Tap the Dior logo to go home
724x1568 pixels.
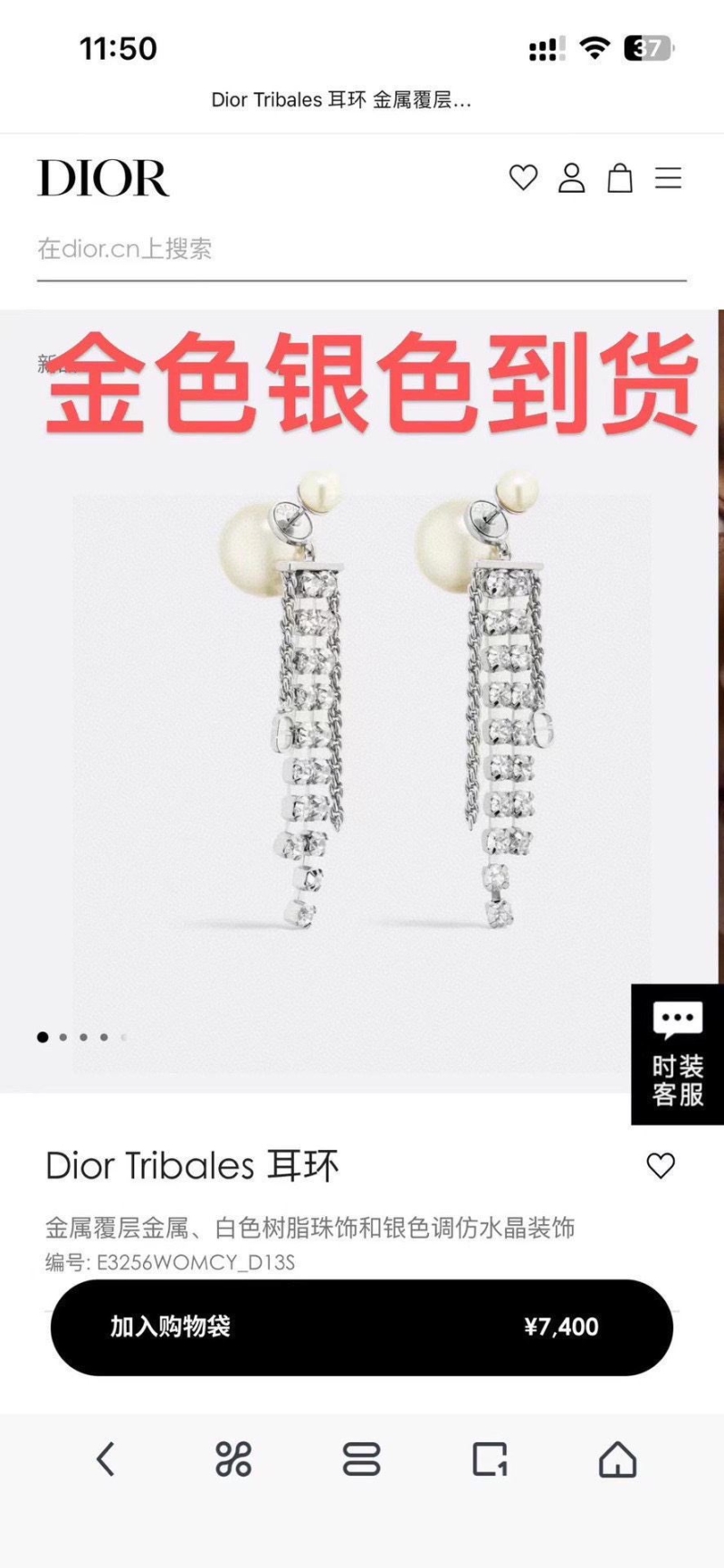(102, 178)
